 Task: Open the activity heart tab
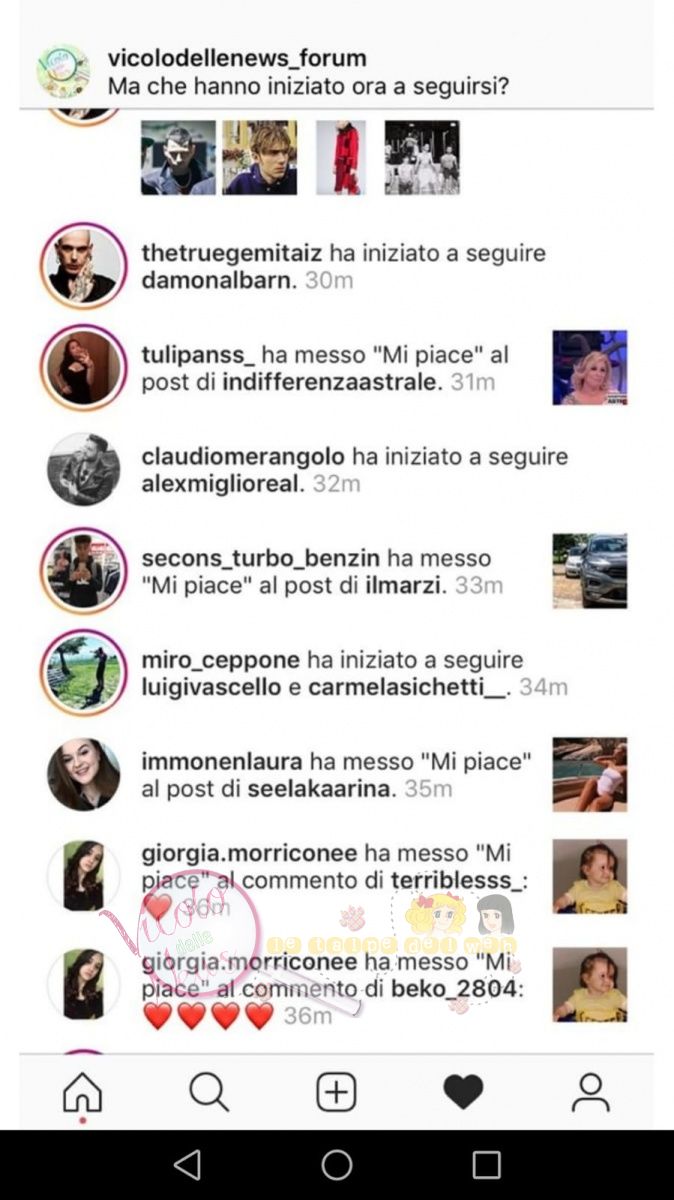pos(463,1092)
